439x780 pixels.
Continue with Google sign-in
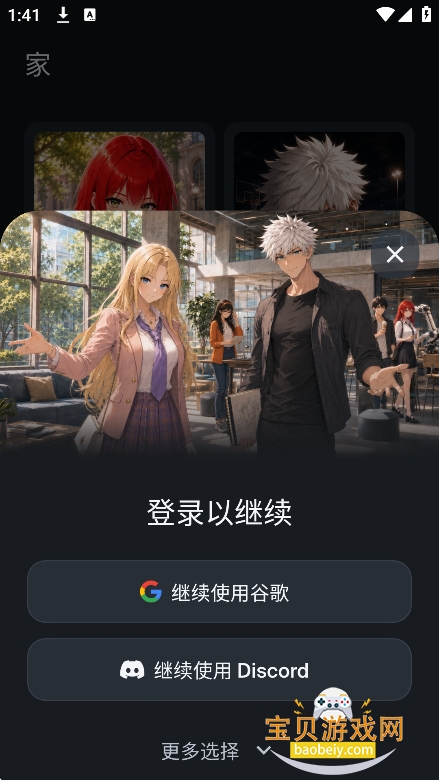tap(219, 591)
